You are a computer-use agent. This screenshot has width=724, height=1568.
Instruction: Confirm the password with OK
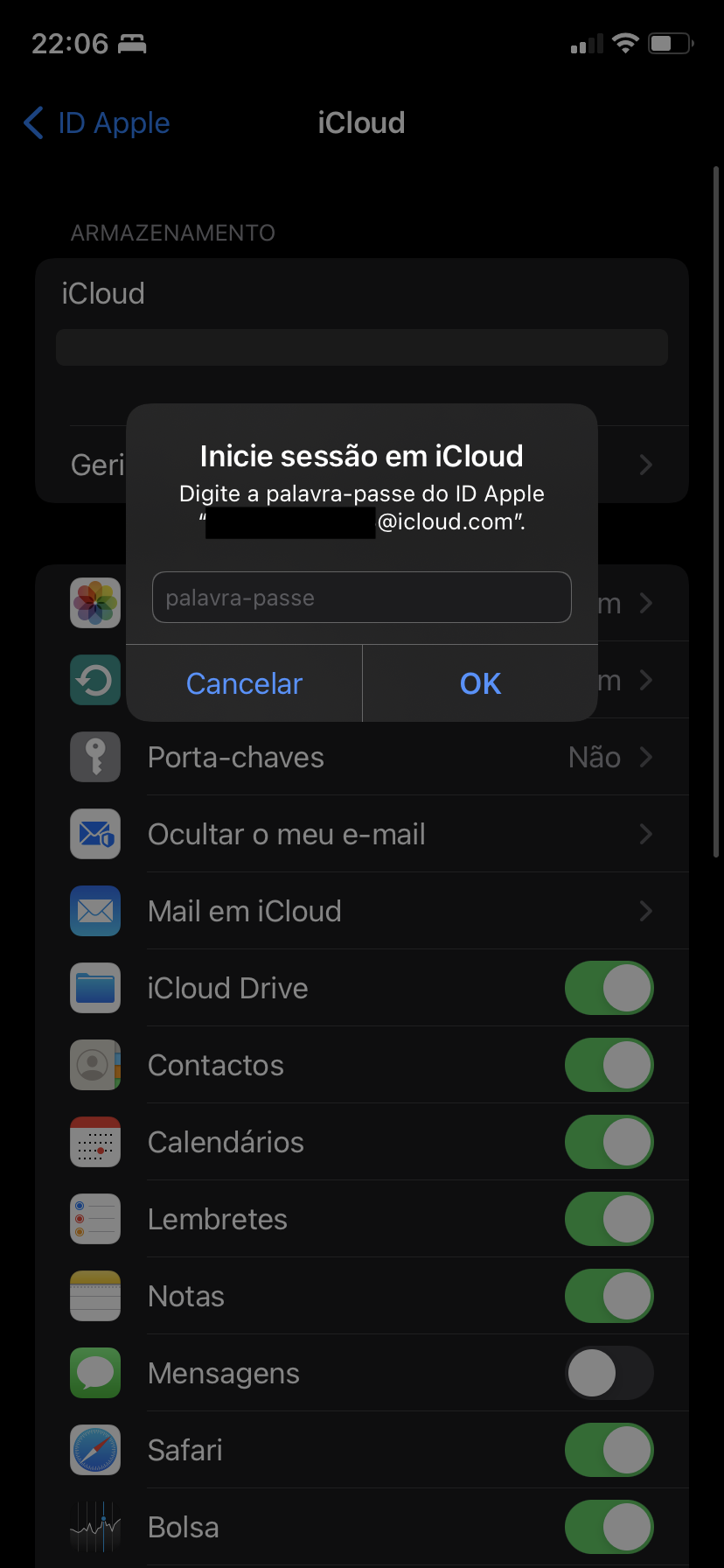480,683
